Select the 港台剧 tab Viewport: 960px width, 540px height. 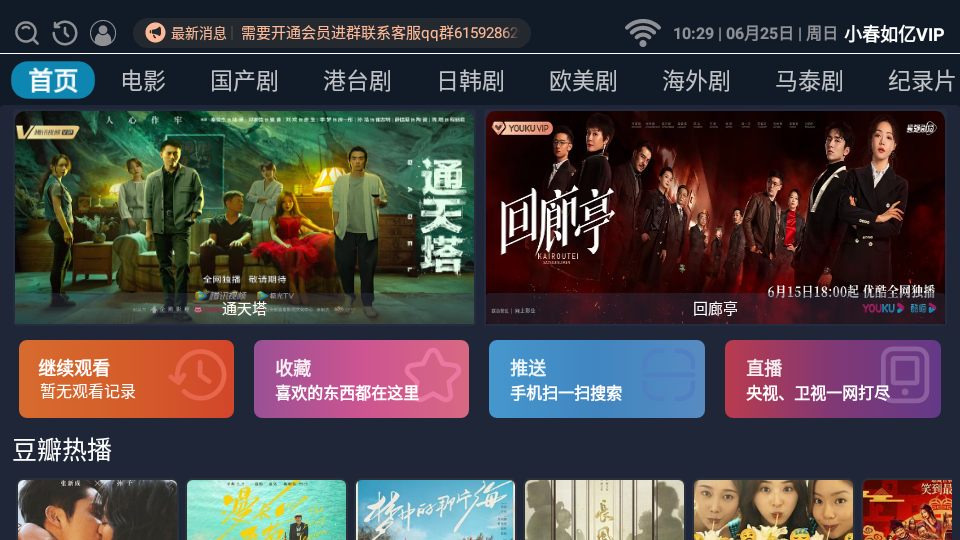(357, 81)
